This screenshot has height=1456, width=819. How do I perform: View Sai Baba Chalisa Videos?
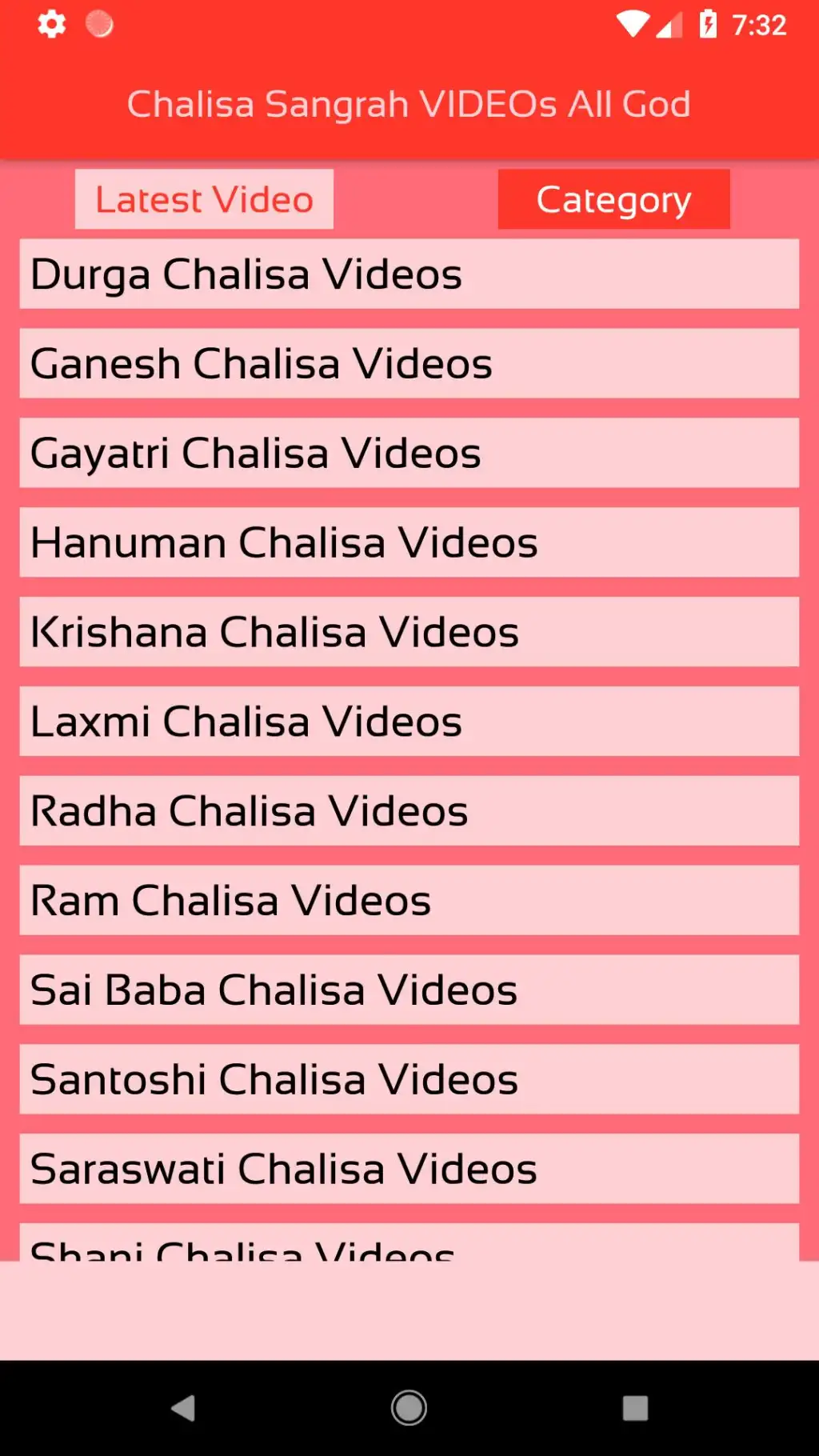click(409, 990)
